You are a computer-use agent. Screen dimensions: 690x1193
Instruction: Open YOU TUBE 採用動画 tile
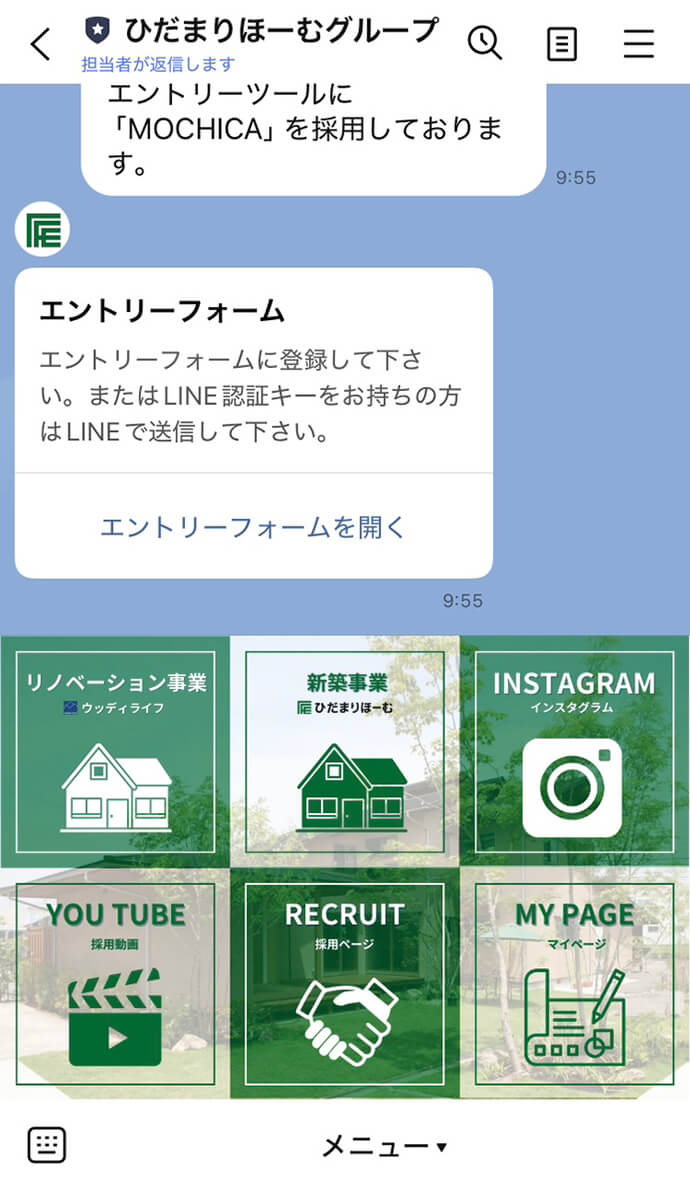tap(116, 983)
